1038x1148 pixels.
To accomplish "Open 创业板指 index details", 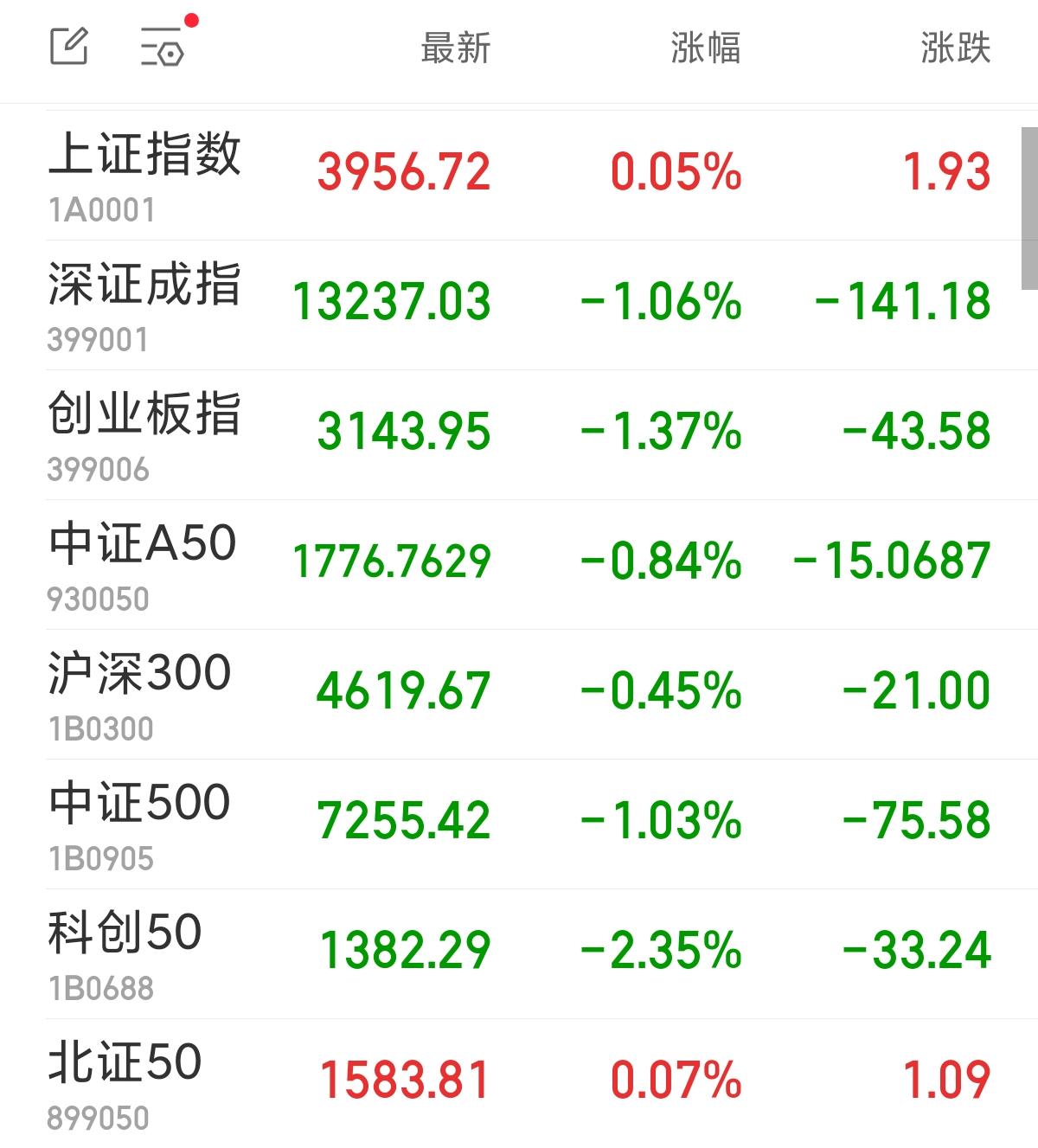I will point(144,433).
